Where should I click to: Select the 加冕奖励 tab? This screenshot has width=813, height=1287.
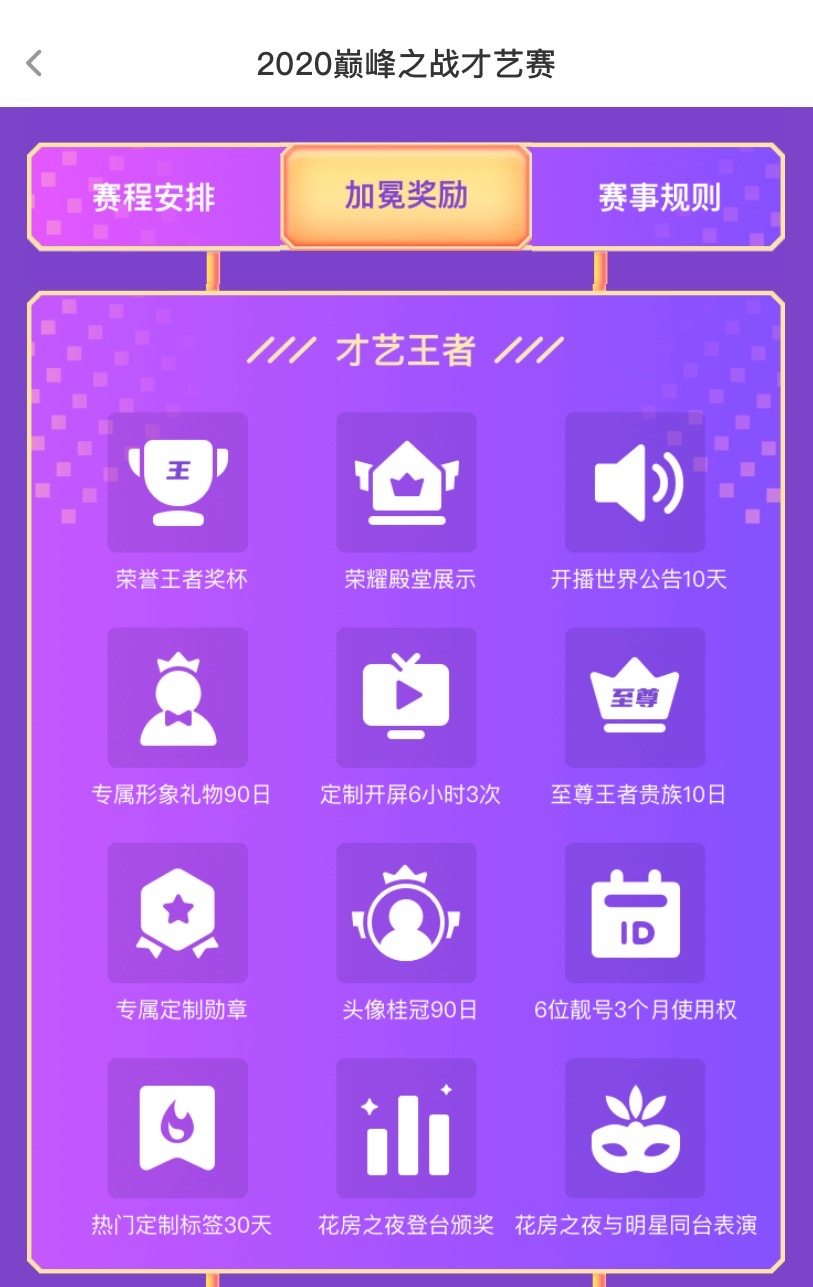point(406,196)
